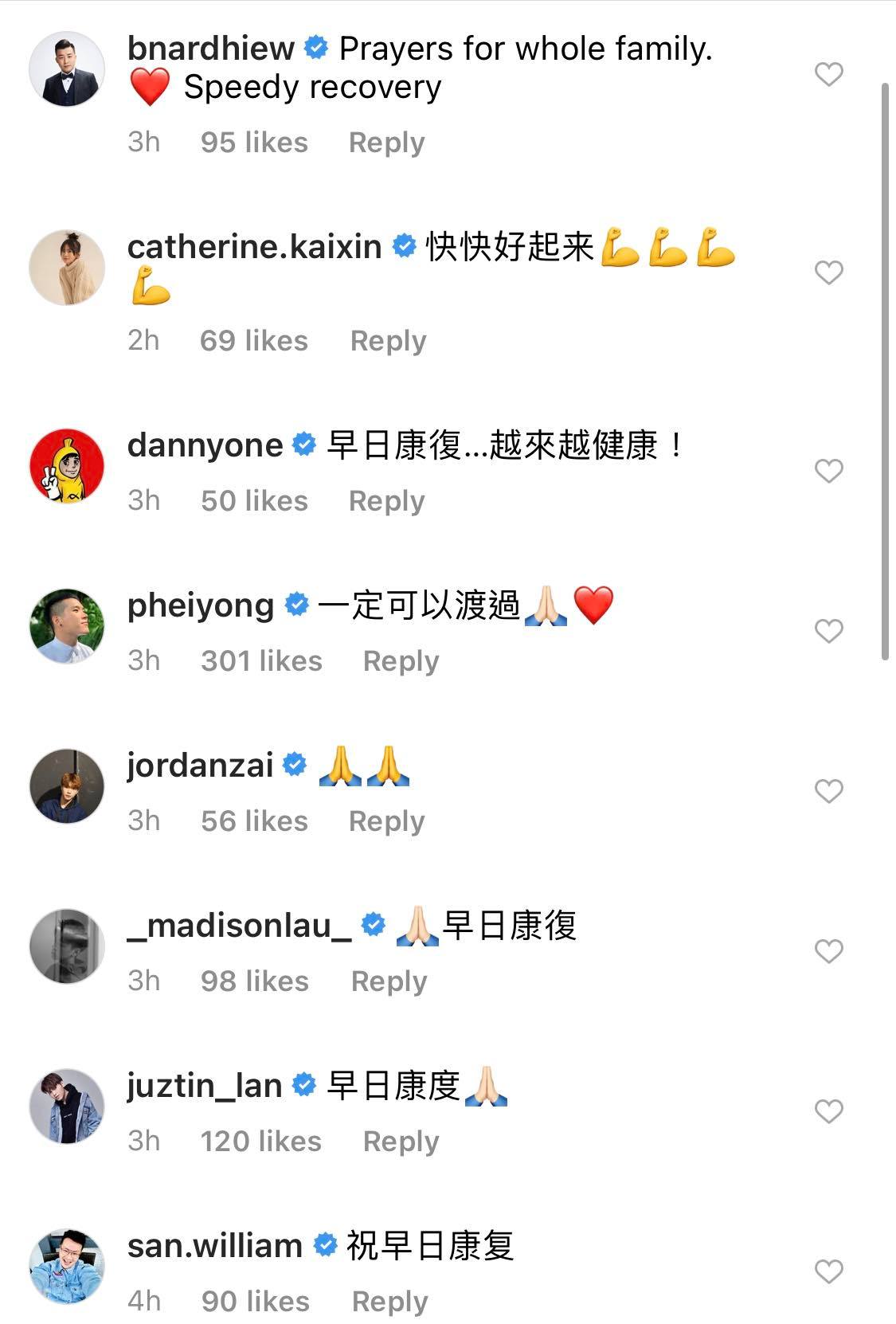Image resolution: width=896 pixels, height=1324 pixels.
Task: Open jordanzai's profile via username
Action: click(x=200, y=765)
